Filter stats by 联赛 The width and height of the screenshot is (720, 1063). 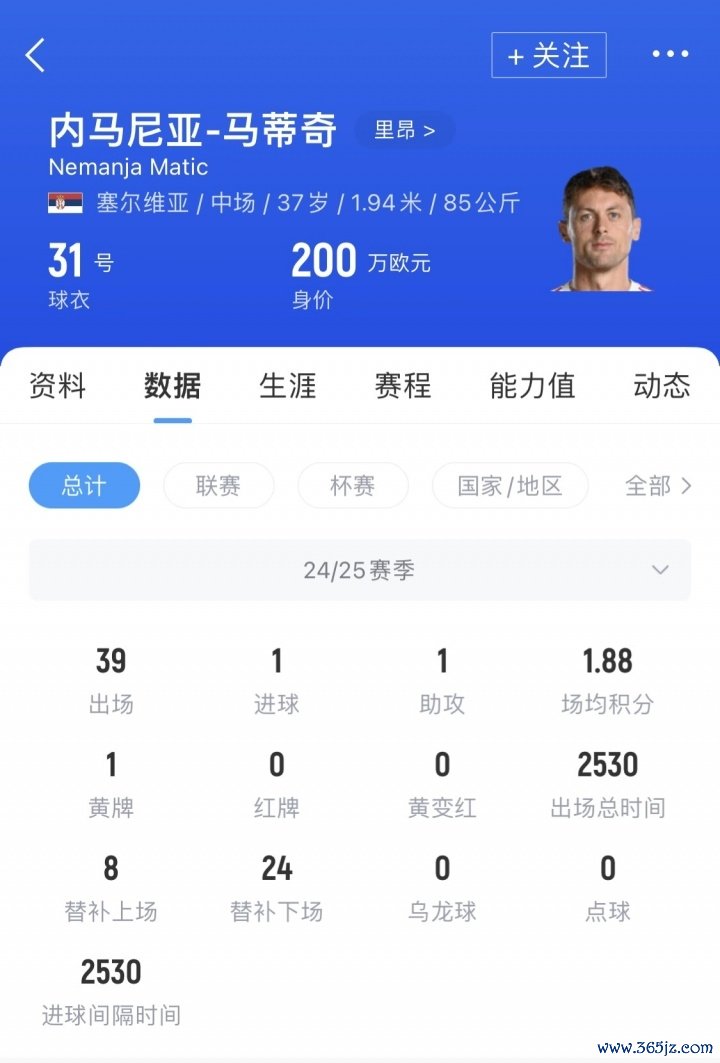218,486
